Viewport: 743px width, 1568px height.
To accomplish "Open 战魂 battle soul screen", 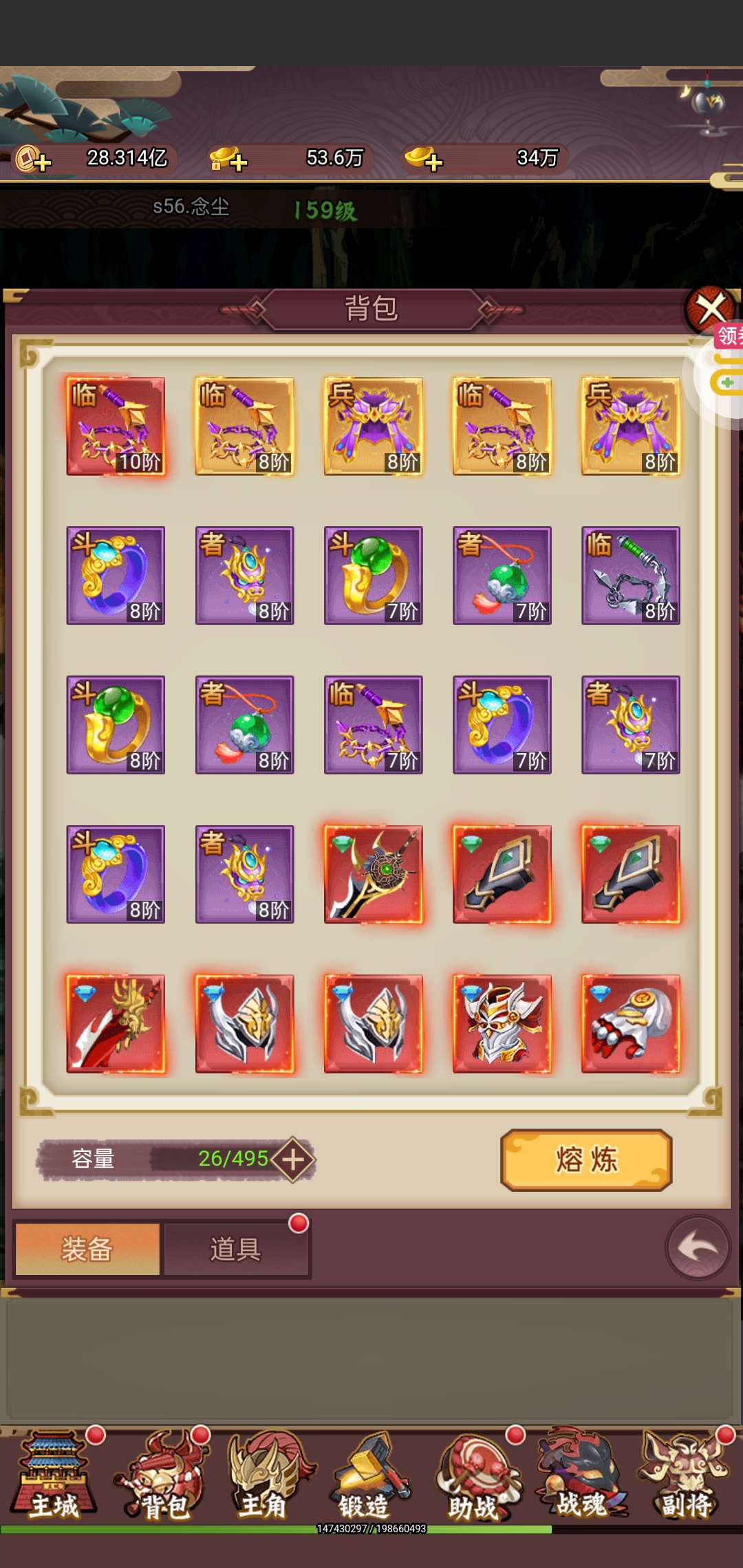I will coord(582,1476).
